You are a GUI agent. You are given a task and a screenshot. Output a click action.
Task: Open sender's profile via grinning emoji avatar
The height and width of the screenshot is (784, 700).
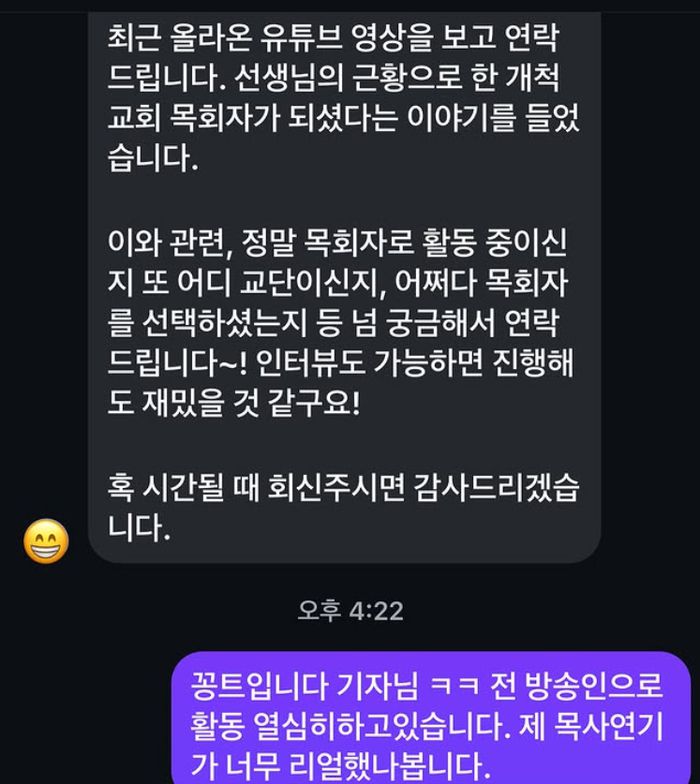pyautogui.click(x=46, y=540)
